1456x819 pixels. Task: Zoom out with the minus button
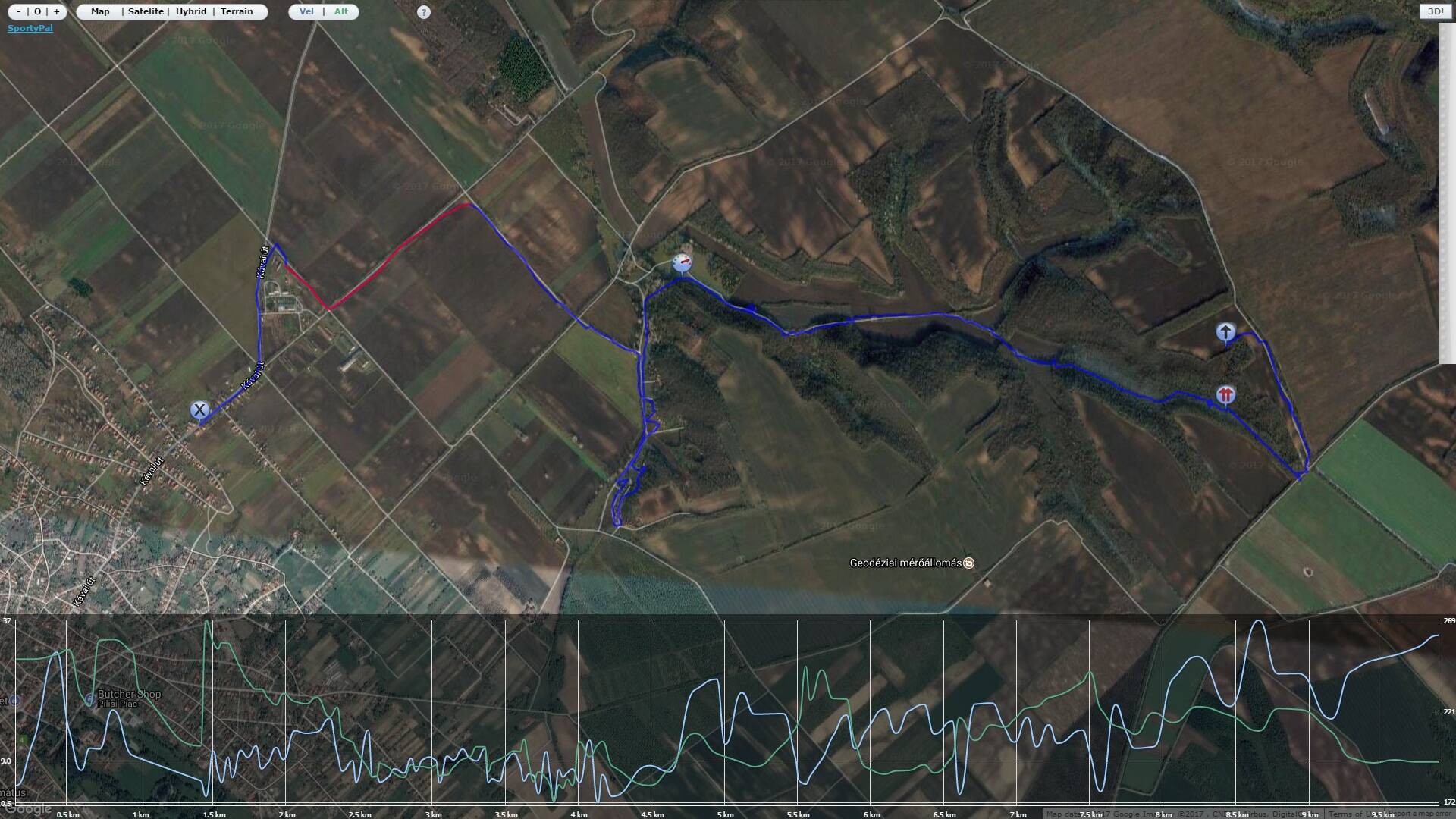click(x=19, y=11)
